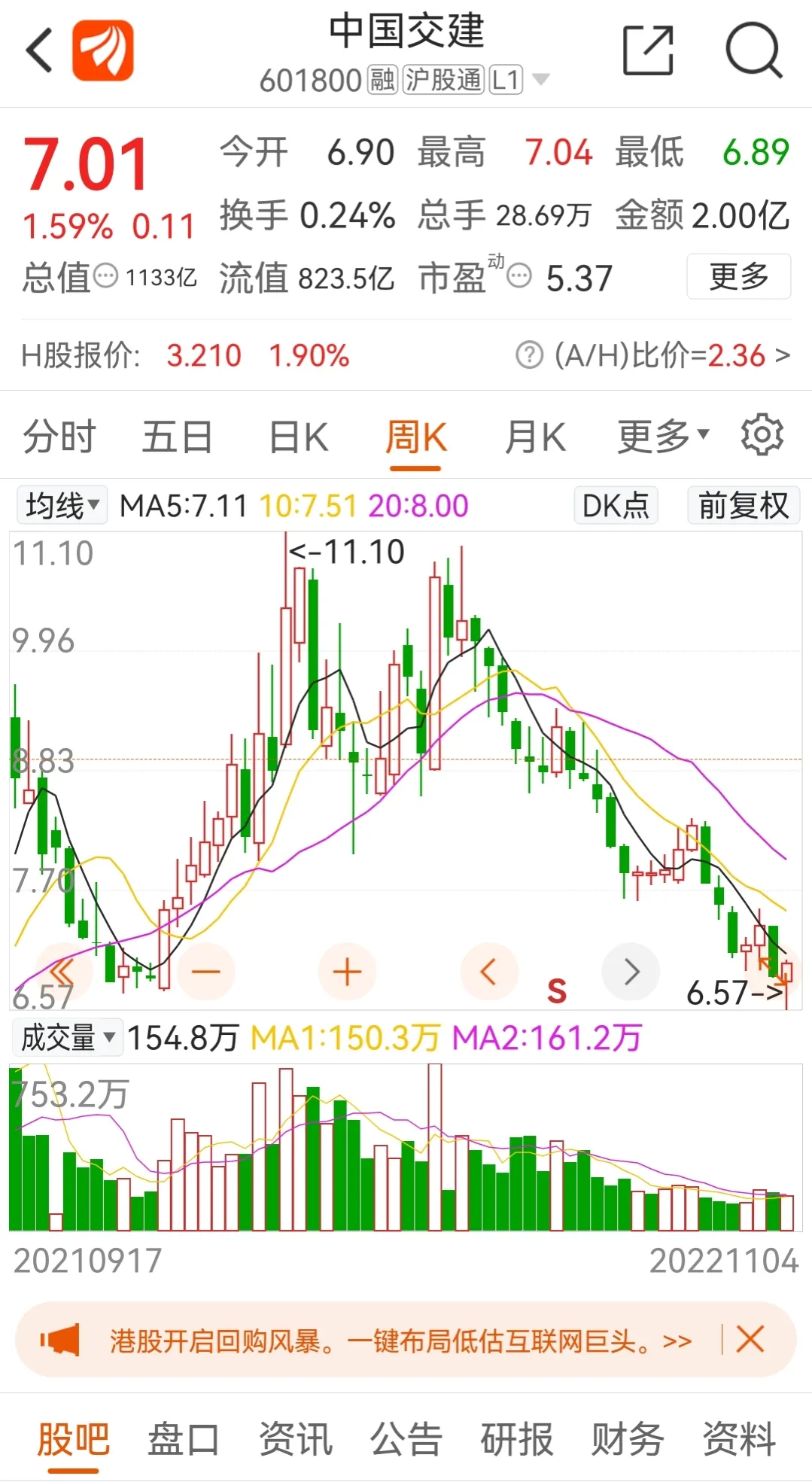This screenshot has width=812, height=1482.
Task: Expand the 均线 indicator dropdown
Action: click(x=62, y=505)
